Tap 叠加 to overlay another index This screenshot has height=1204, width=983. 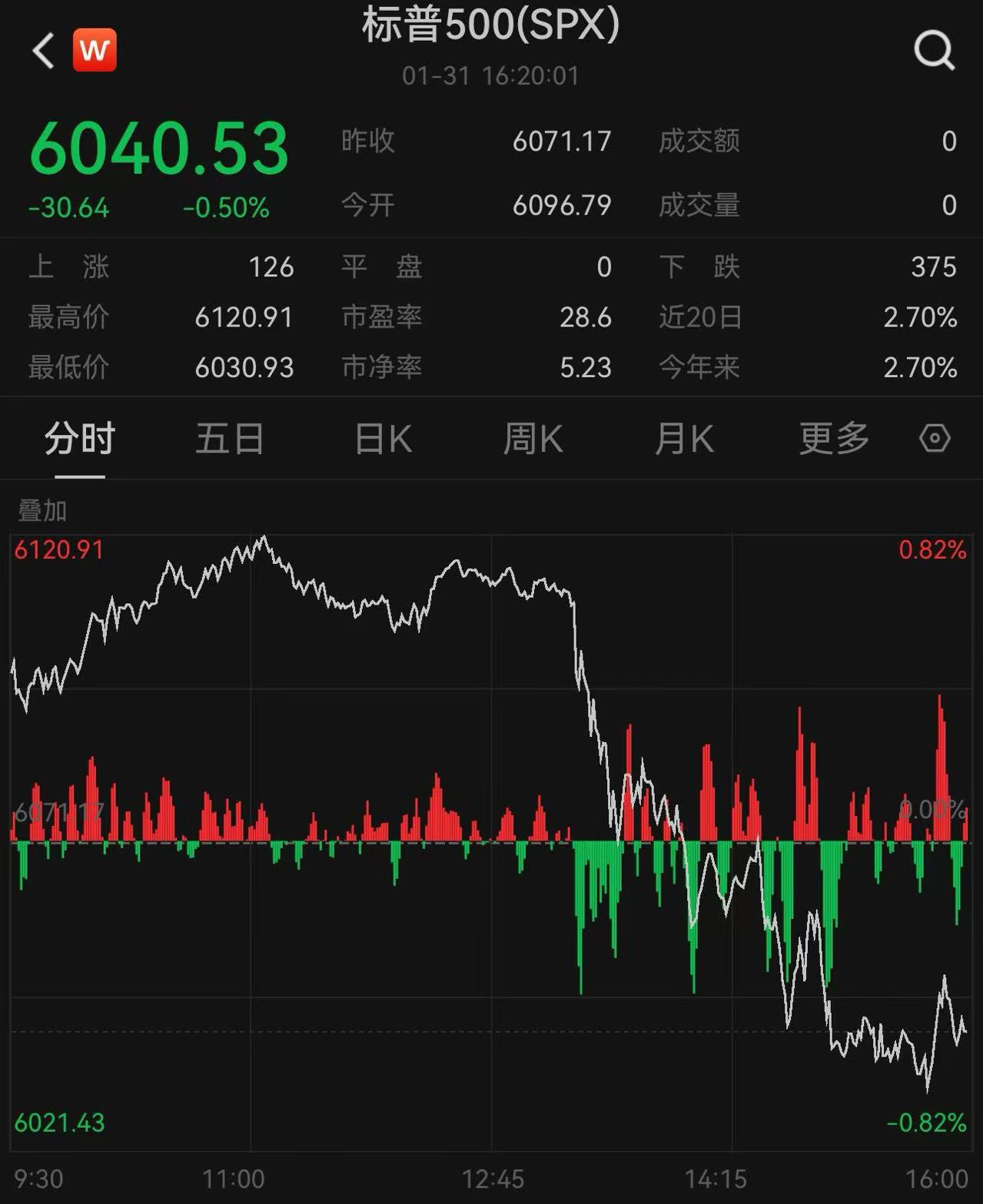42,510
